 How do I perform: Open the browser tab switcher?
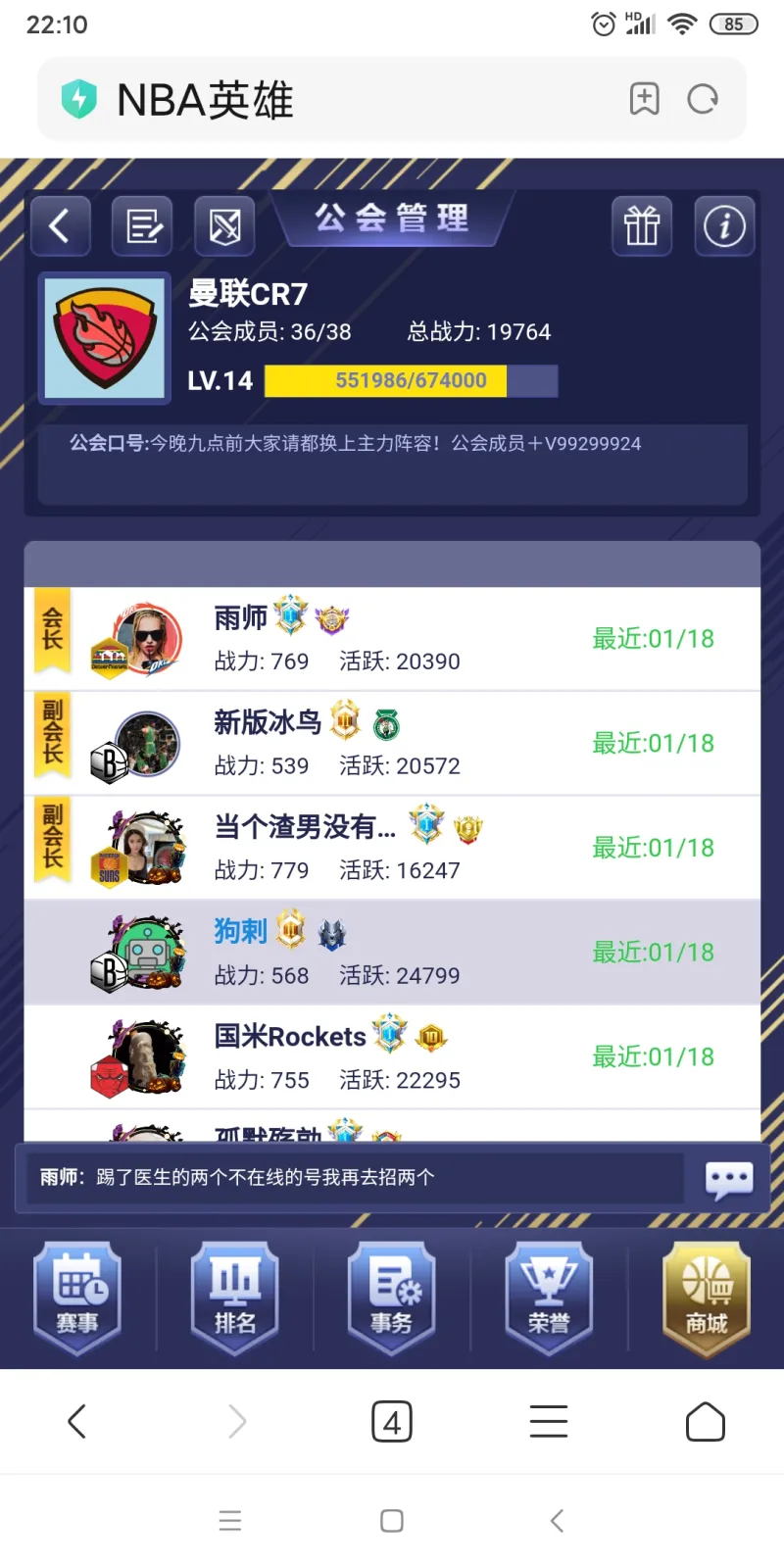(x=392, y=1421)
